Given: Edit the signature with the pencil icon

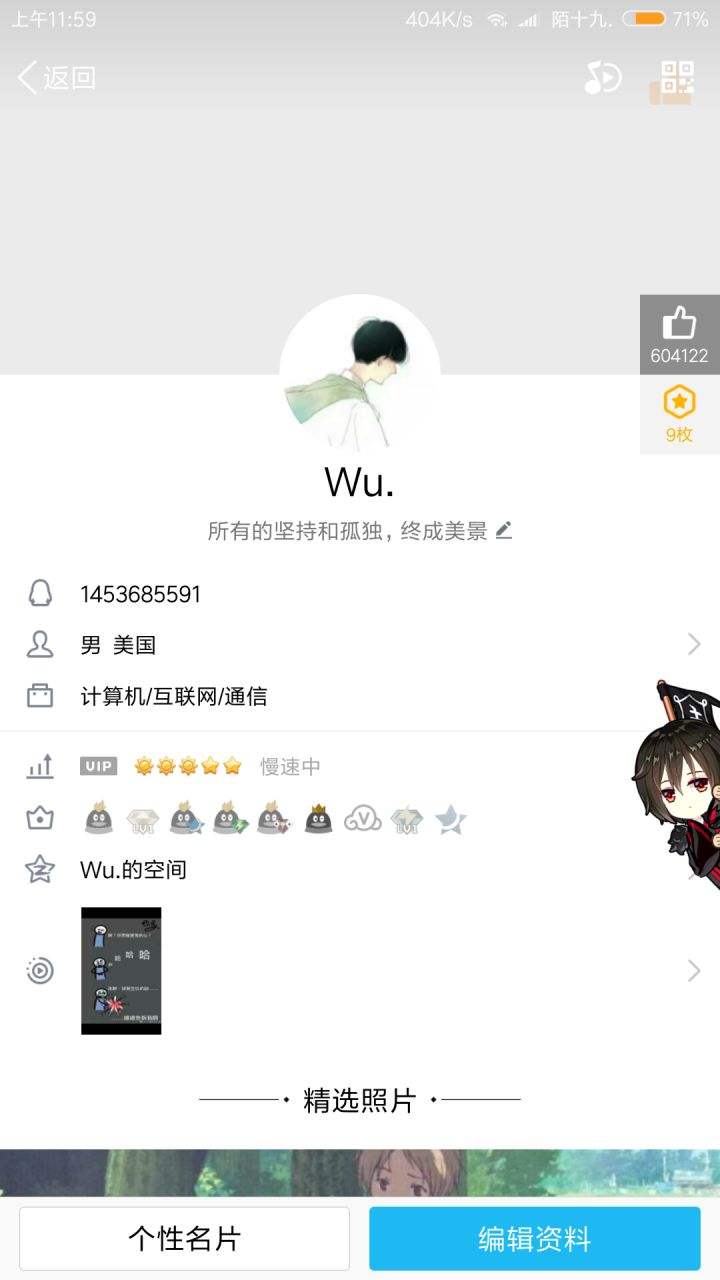Looking at the screenshot, I should point(504,530).
